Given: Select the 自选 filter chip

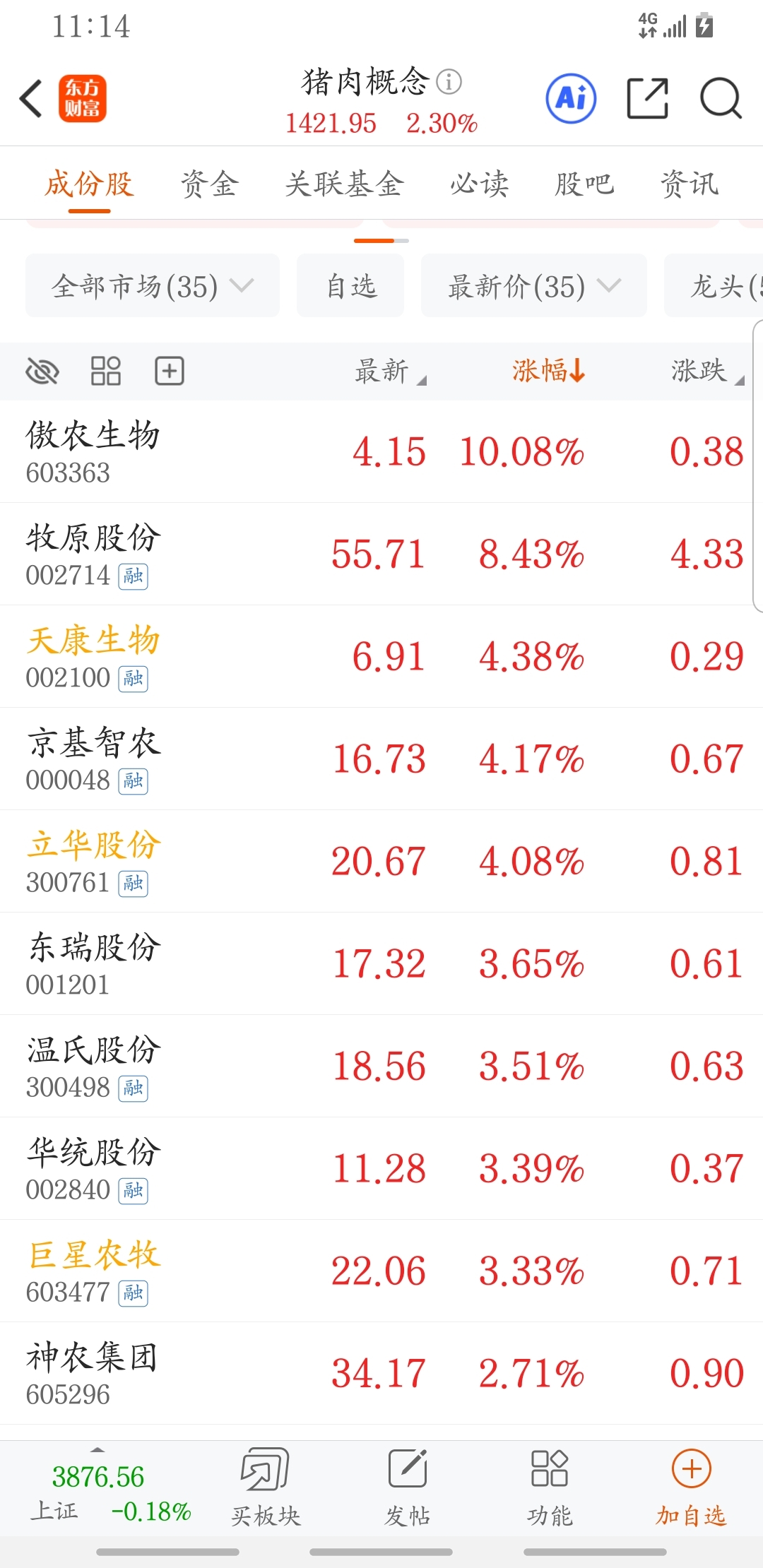Looking at the screenshot, I should [x=350, y=286].
